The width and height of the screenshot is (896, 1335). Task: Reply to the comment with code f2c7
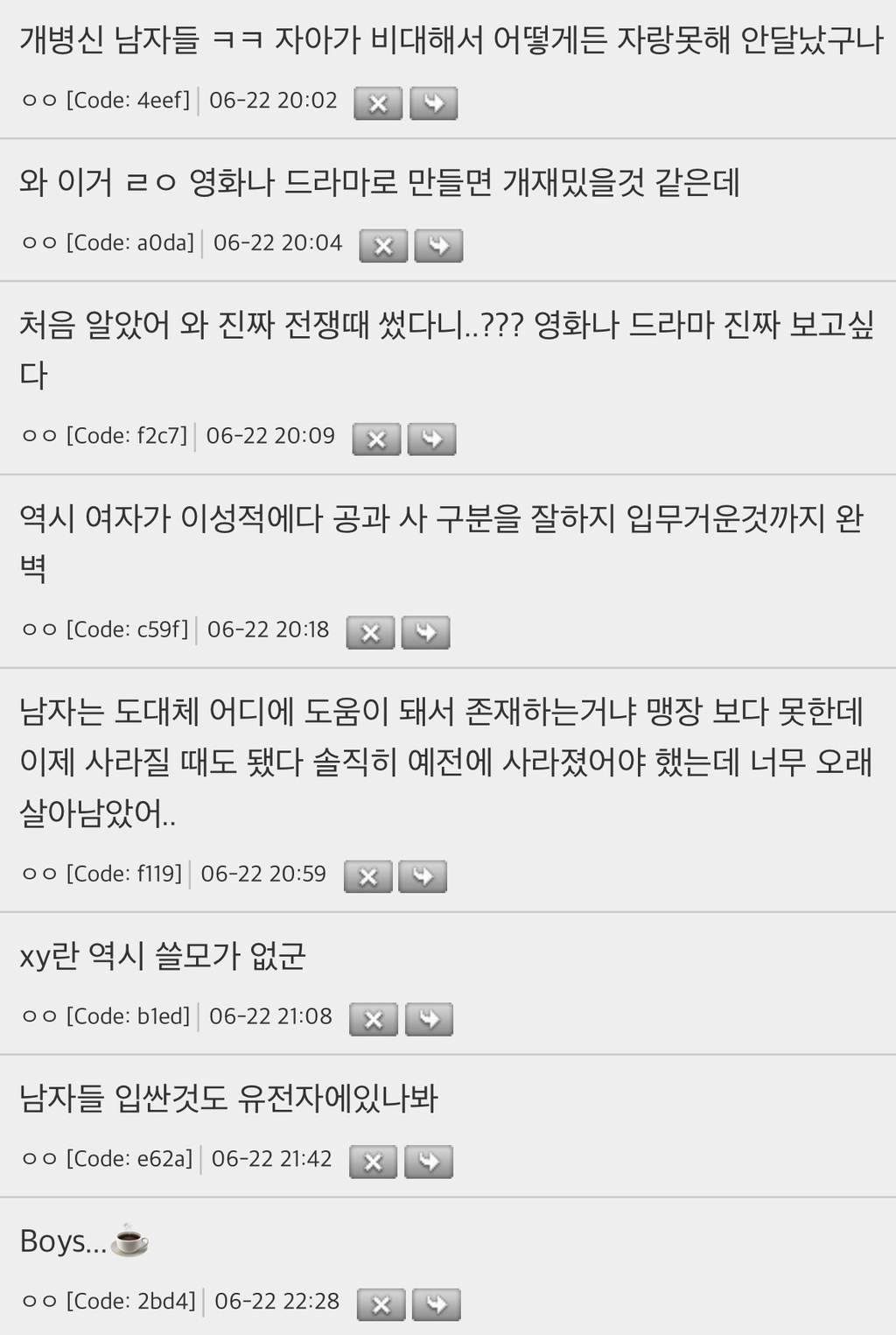431,439
